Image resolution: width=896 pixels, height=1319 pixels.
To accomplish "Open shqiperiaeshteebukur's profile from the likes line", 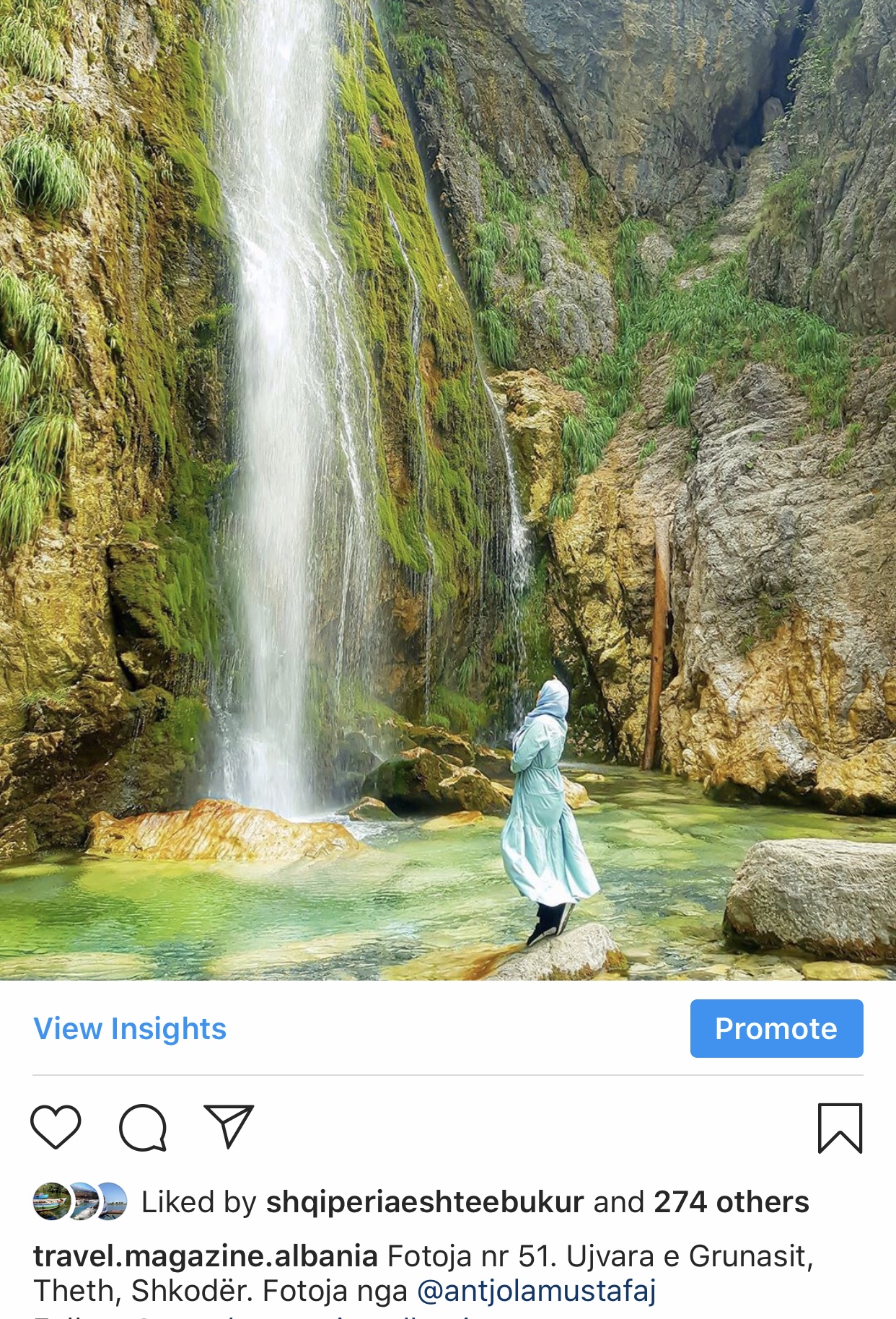I will point(424,1202).
